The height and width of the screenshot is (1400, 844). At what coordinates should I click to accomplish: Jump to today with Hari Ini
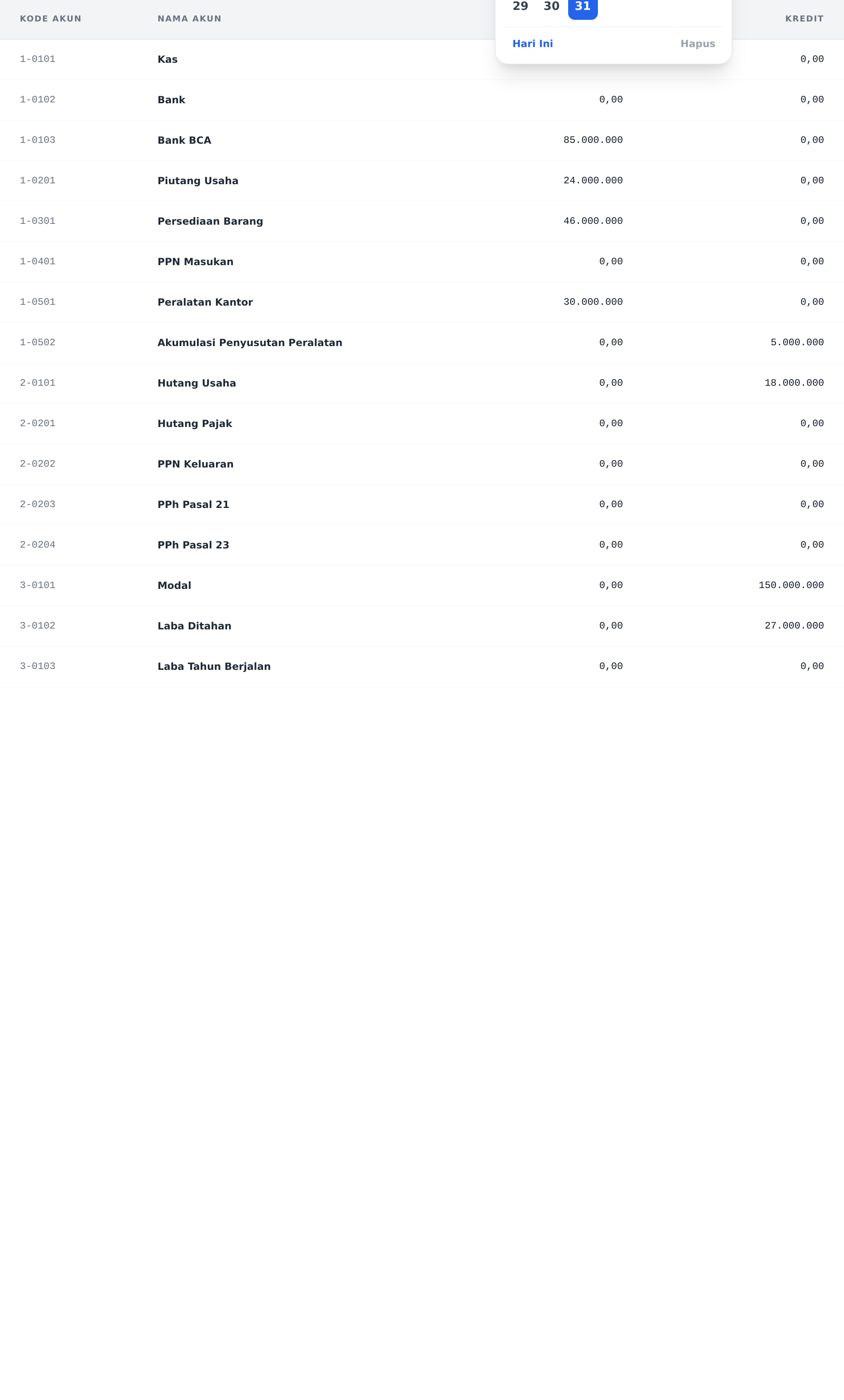pyautogui.click(x=533, y=44)
